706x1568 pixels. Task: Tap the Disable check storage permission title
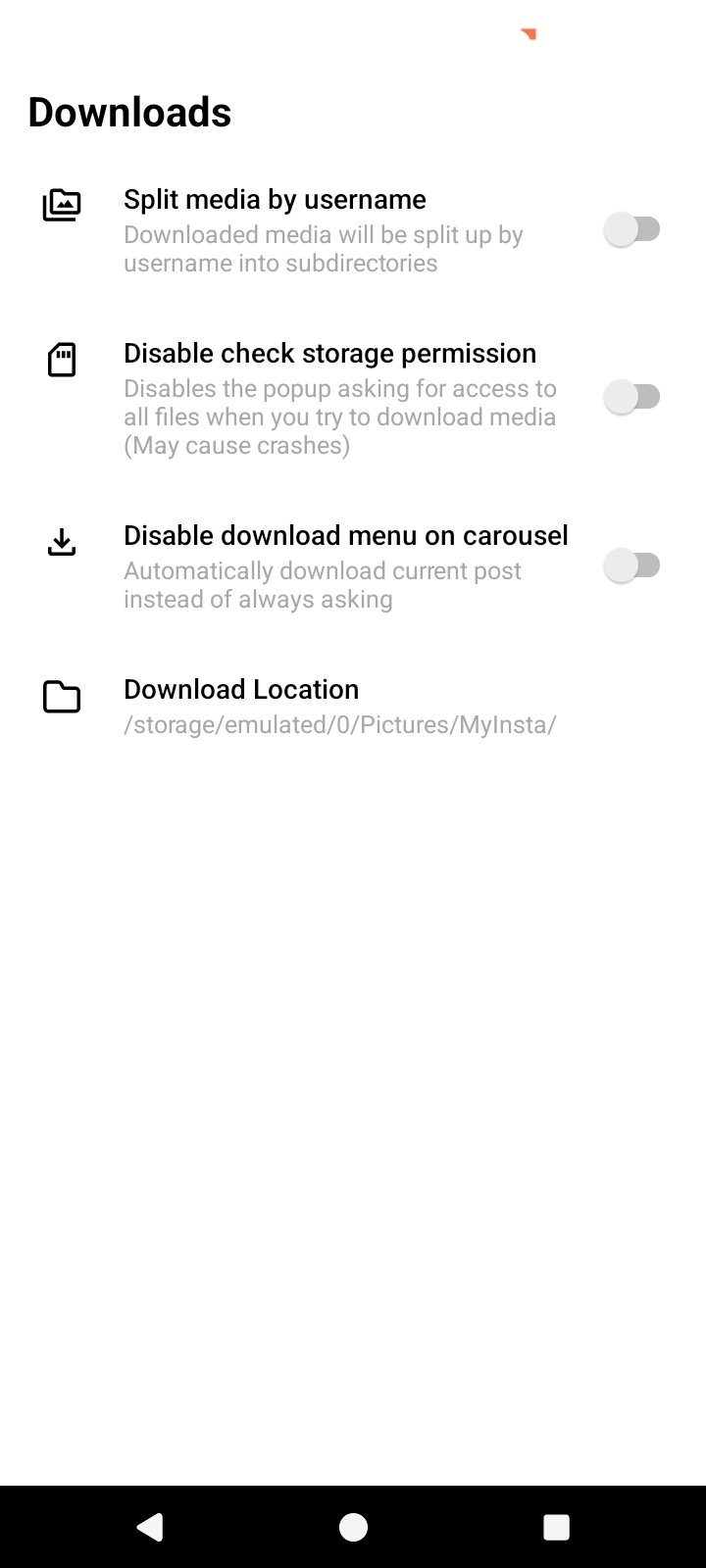point(329,354)
